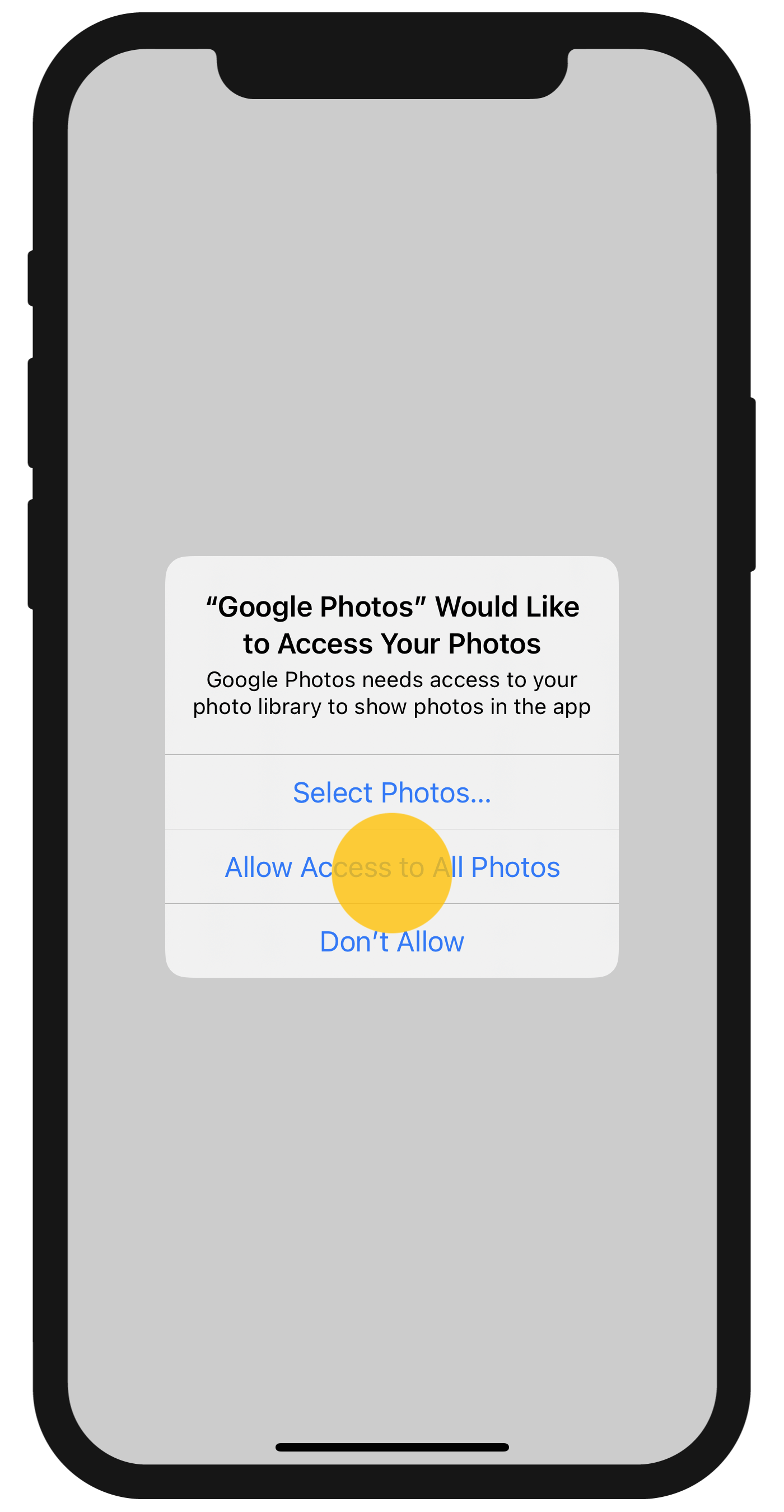Allow access to all photos
Viewport: 784px width, 1512px height.
point(392,867)
